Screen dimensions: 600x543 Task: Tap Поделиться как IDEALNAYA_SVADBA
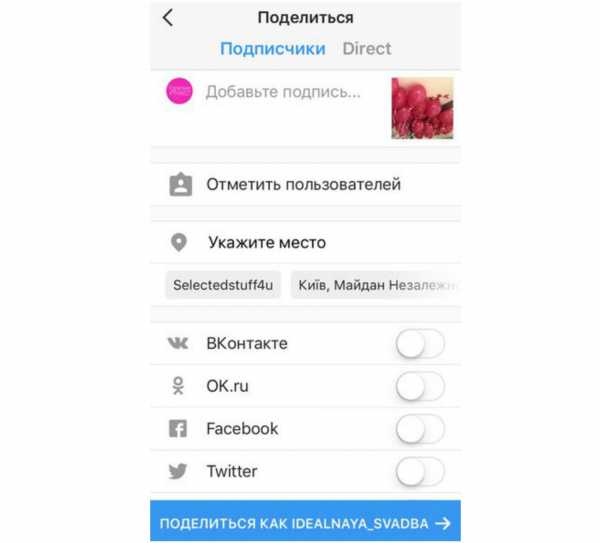(305, 523)
